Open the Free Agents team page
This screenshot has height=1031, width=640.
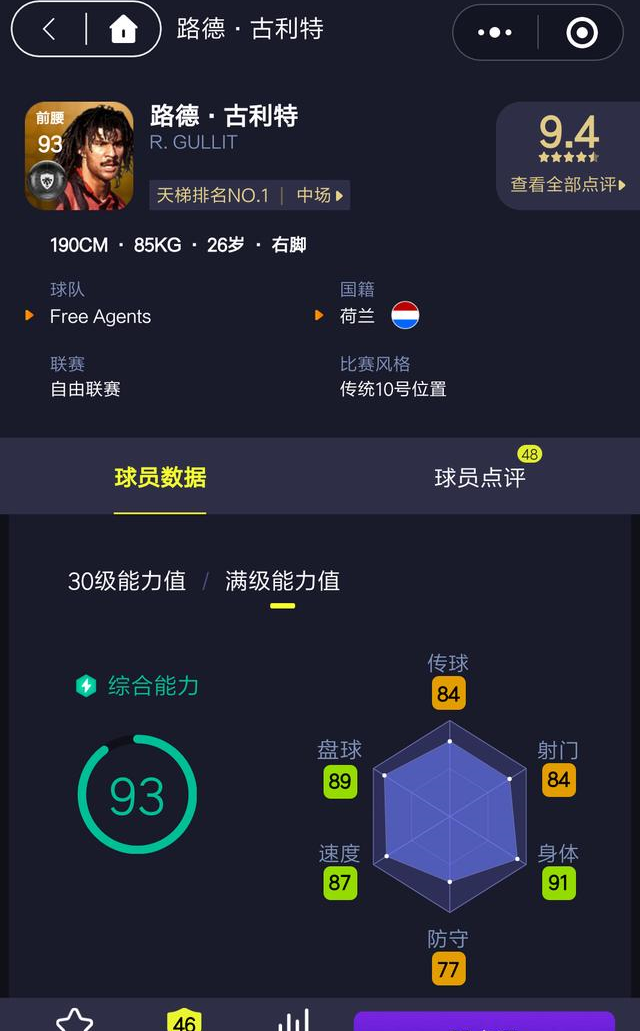coord(100,316)
